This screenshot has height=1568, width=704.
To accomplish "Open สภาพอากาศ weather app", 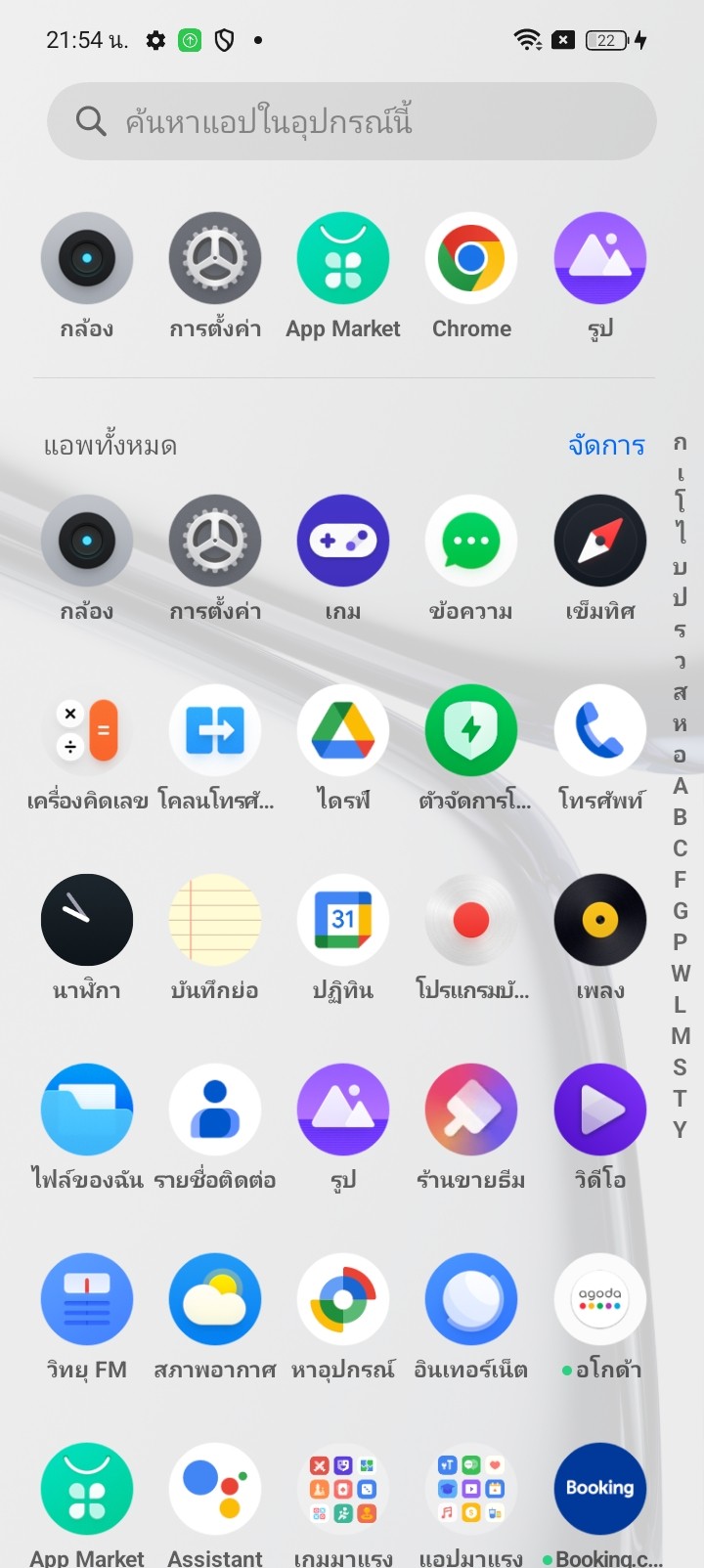I will 215,1300.
